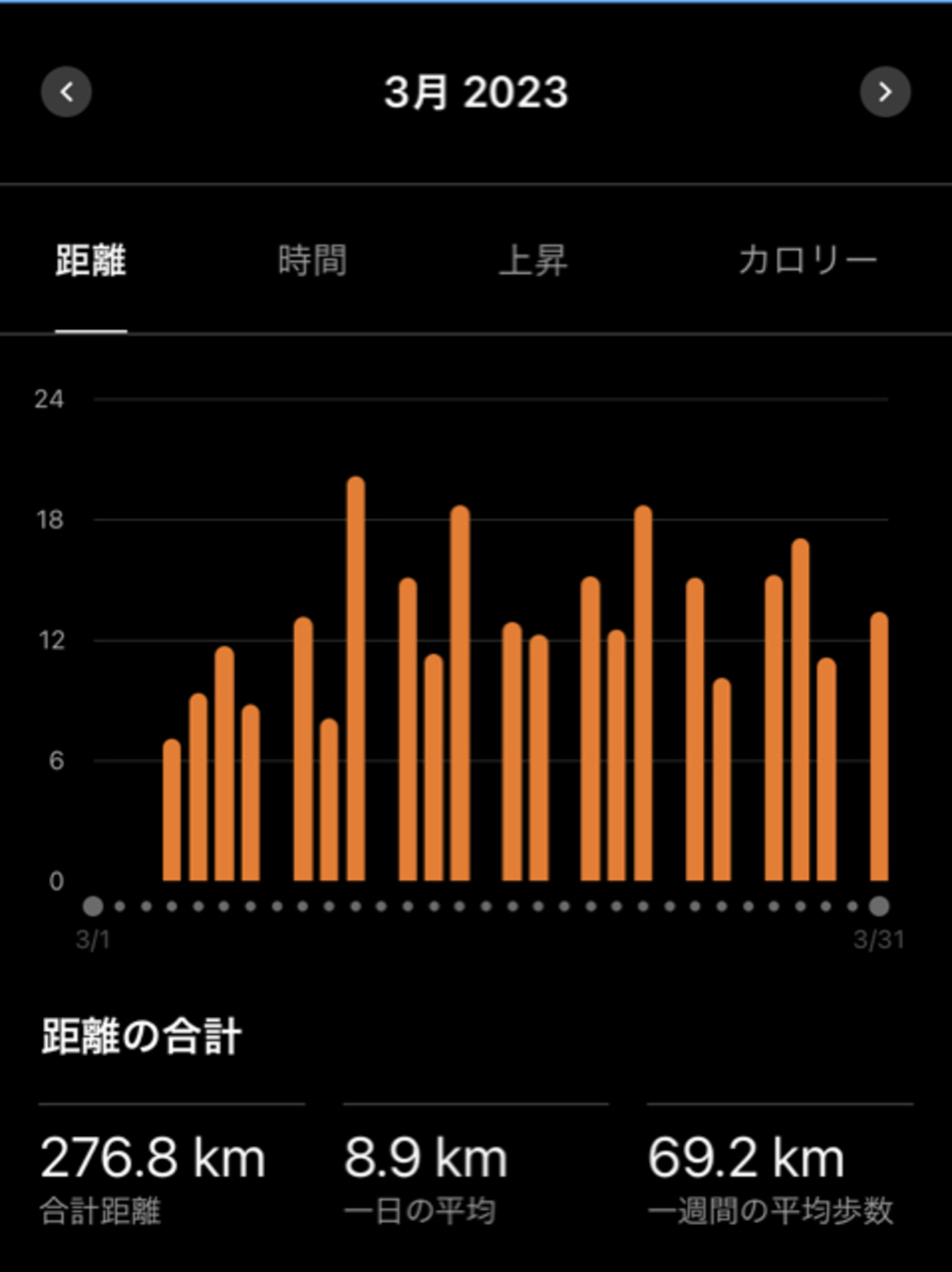
Task: Select the 3/1 day marker dot
Action: click(x=93, y=907)
